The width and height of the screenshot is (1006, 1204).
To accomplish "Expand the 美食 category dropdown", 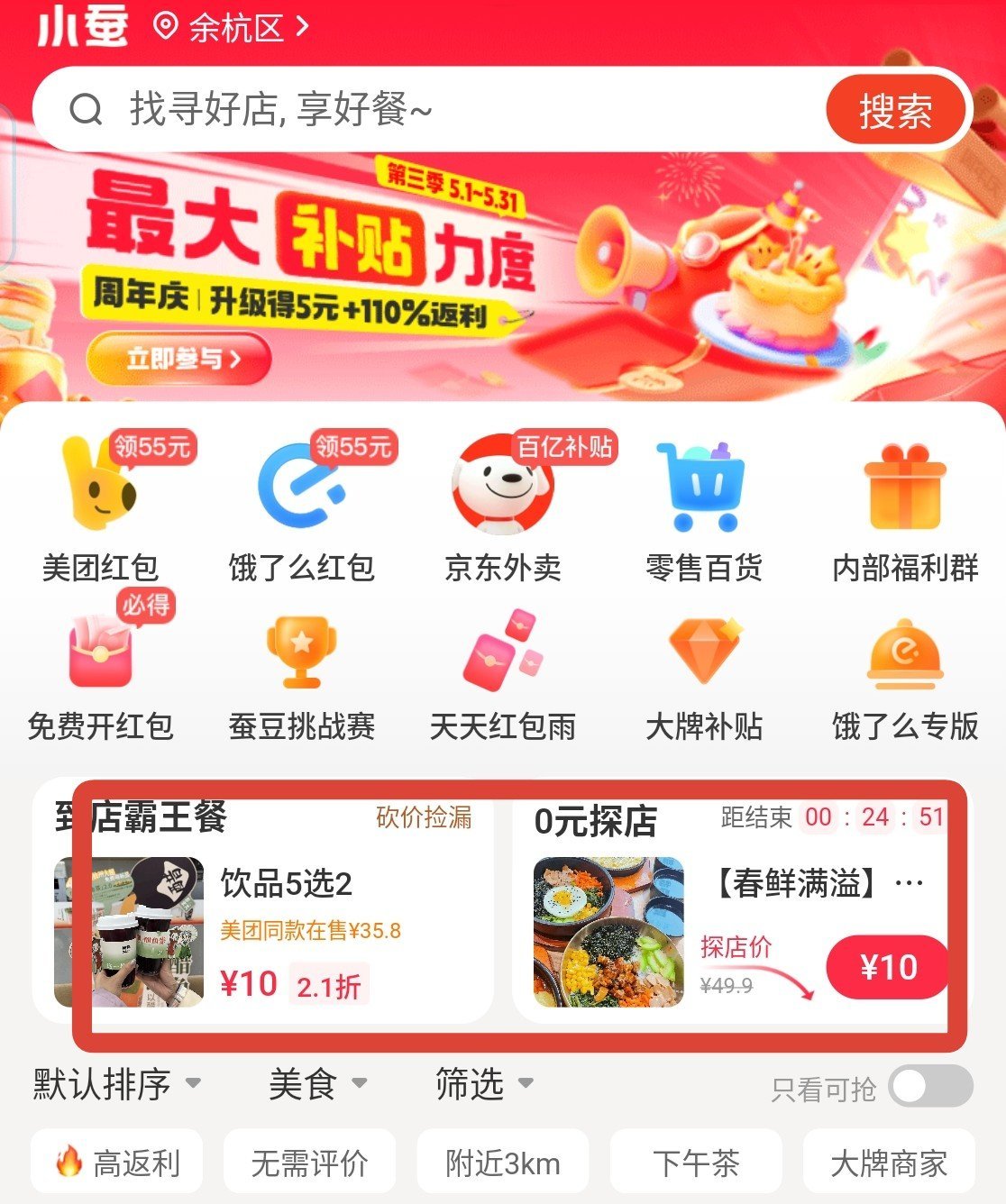I will tap(317, 1083).
